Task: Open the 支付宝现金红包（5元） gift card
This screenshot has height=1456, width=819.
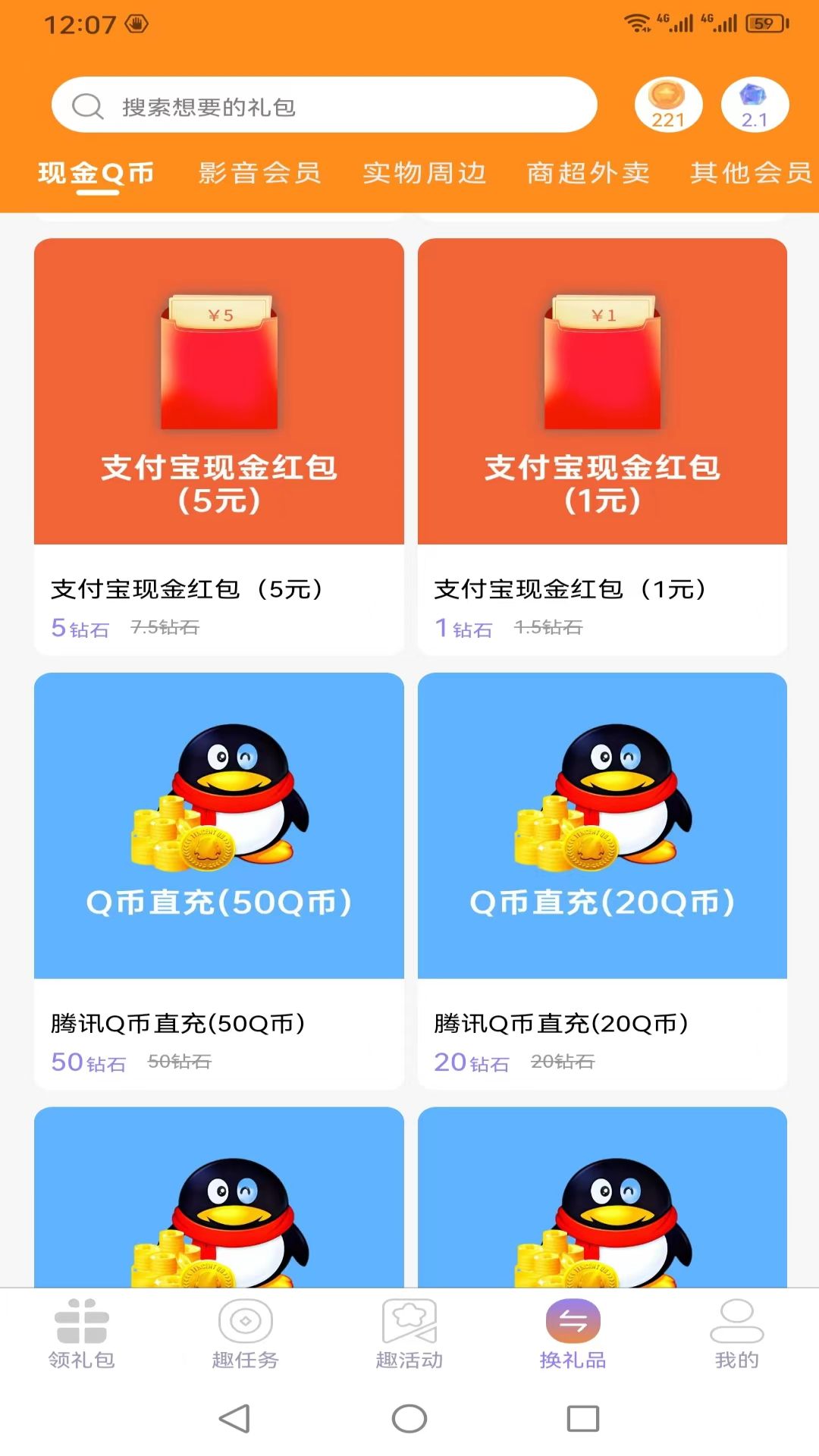Action: click(x=219, y=446)
